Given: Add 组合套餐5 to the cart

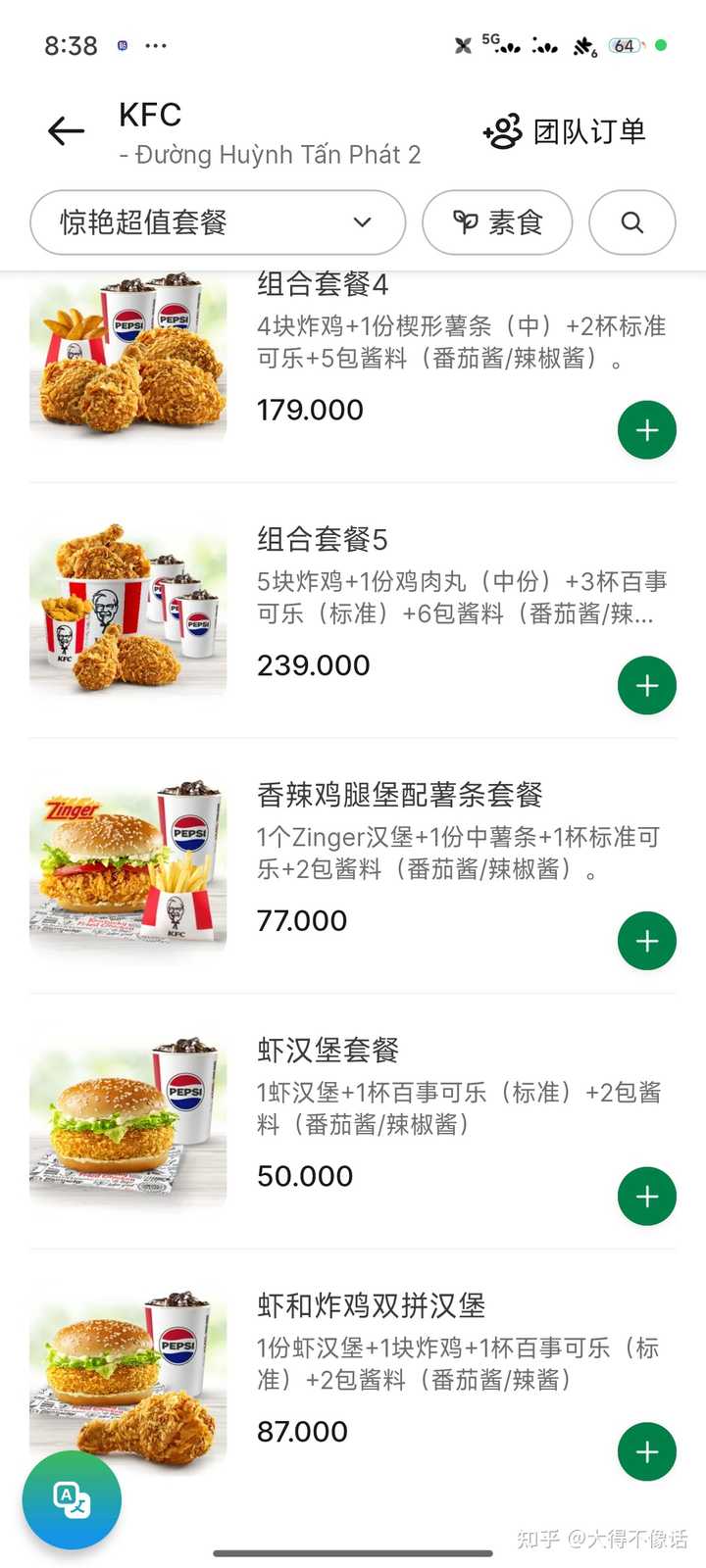Looking at the screenshot, I should click(x=647, y=686).
